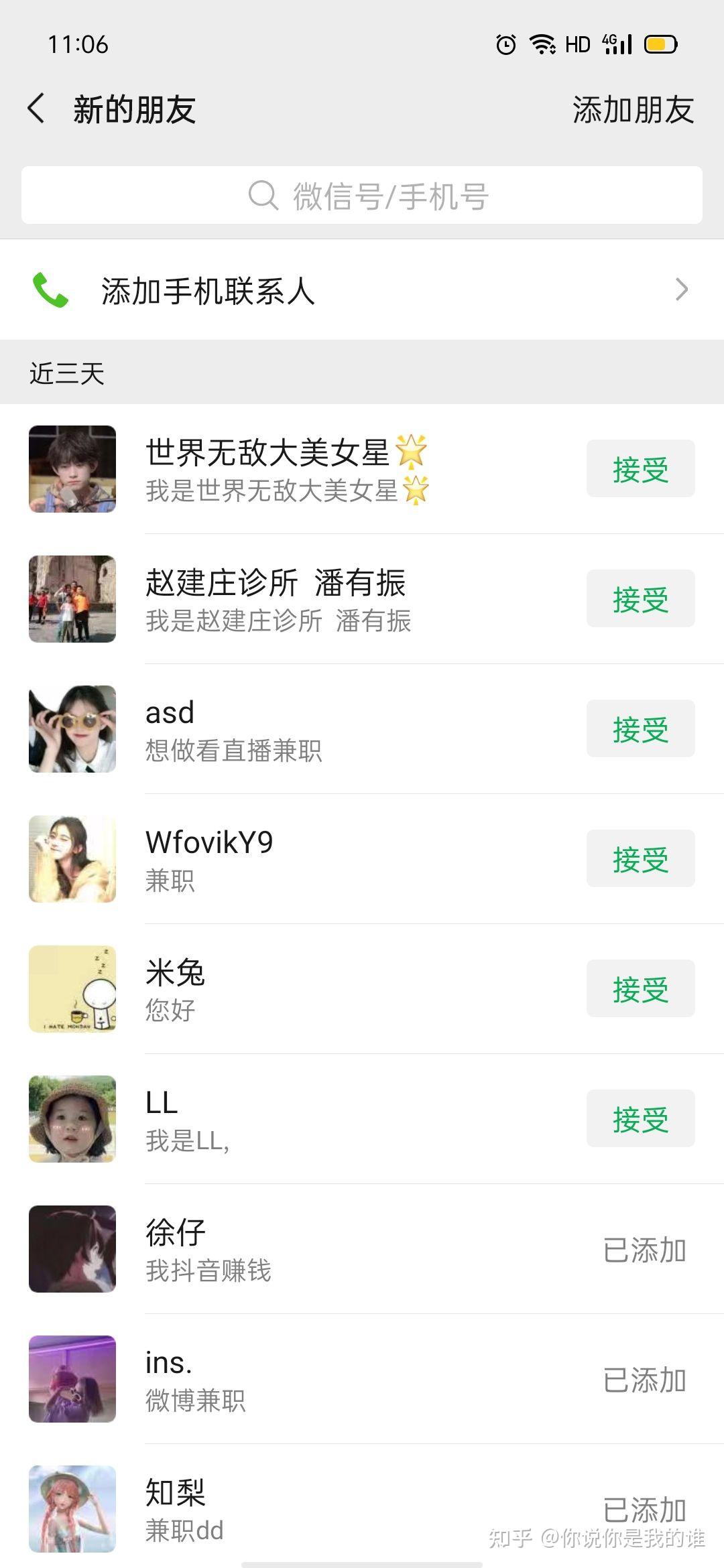View 知梨's request details
724x1568 pixels.
pos(335,1509)
